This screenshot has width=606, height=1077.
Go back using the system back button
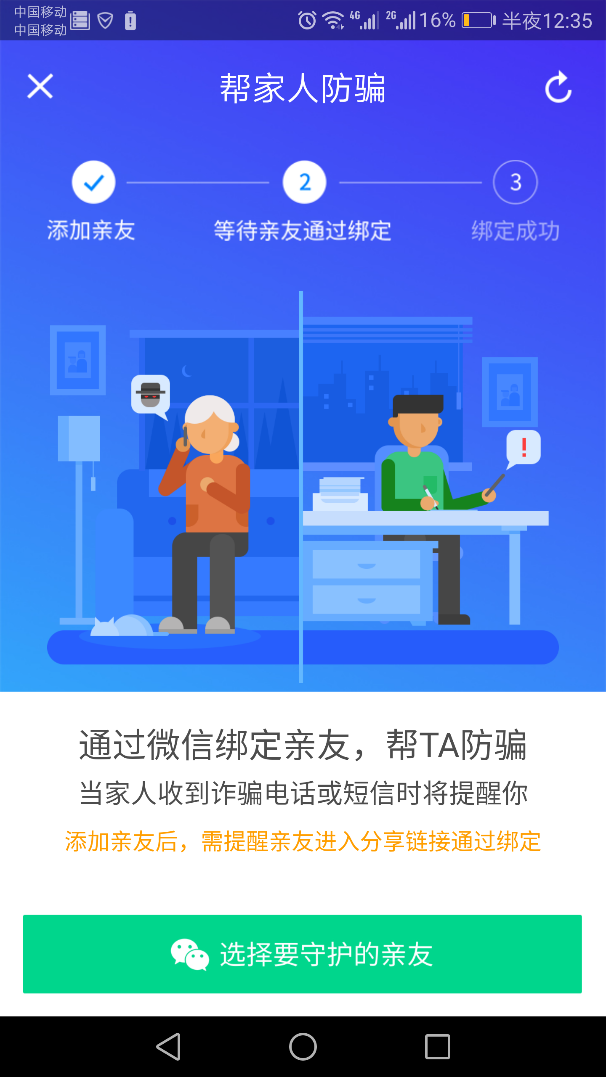coord(168,1046)
